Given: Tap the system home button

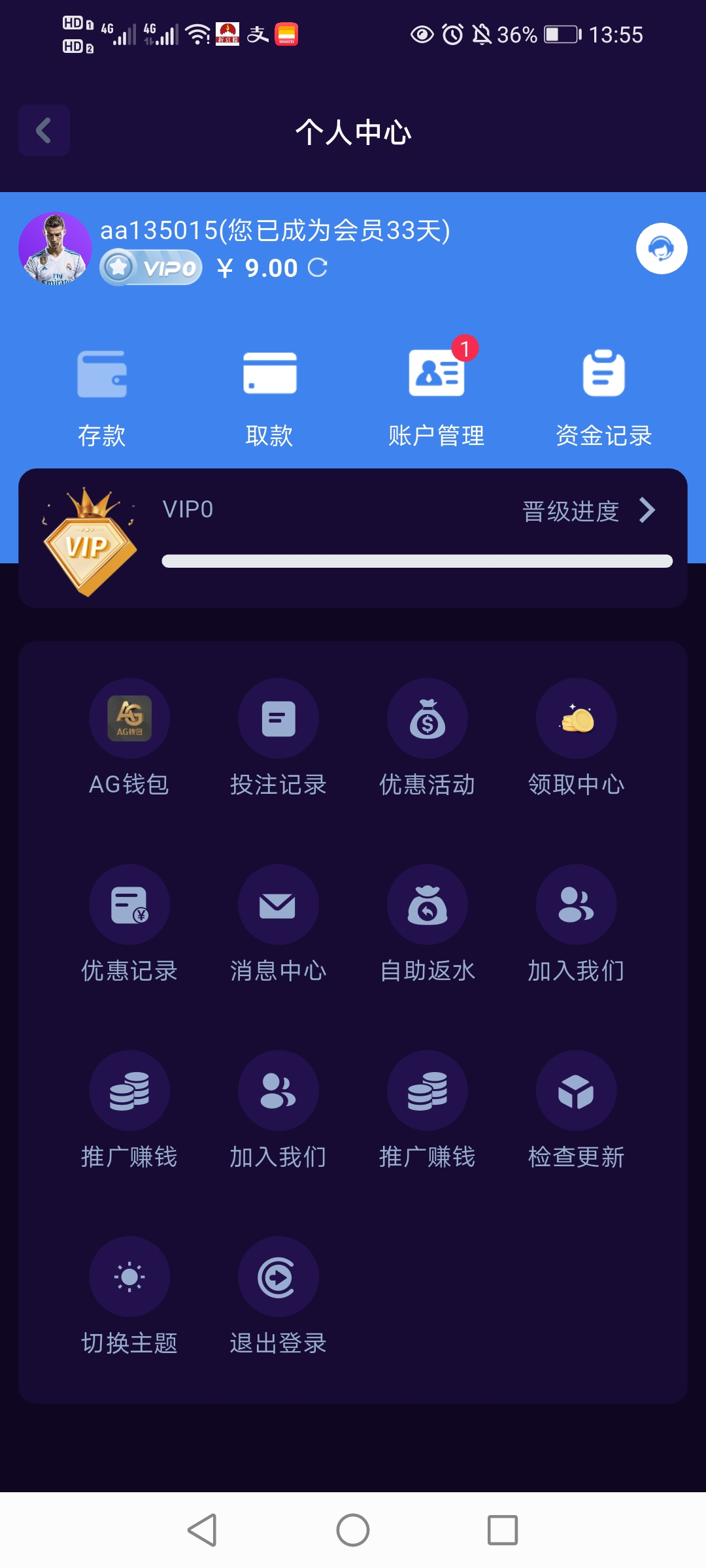Looking at the screenshot, I should [353, 1530].
